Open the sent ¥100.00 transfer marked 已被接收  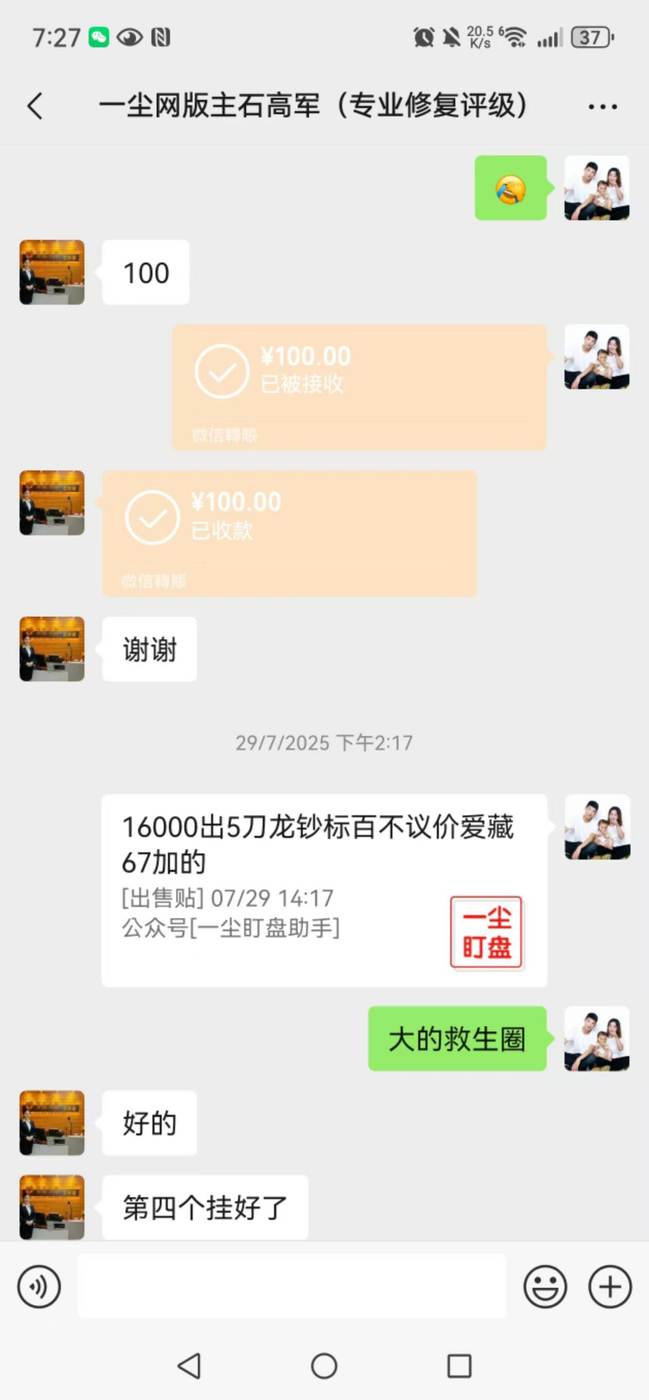coord(359,386)
